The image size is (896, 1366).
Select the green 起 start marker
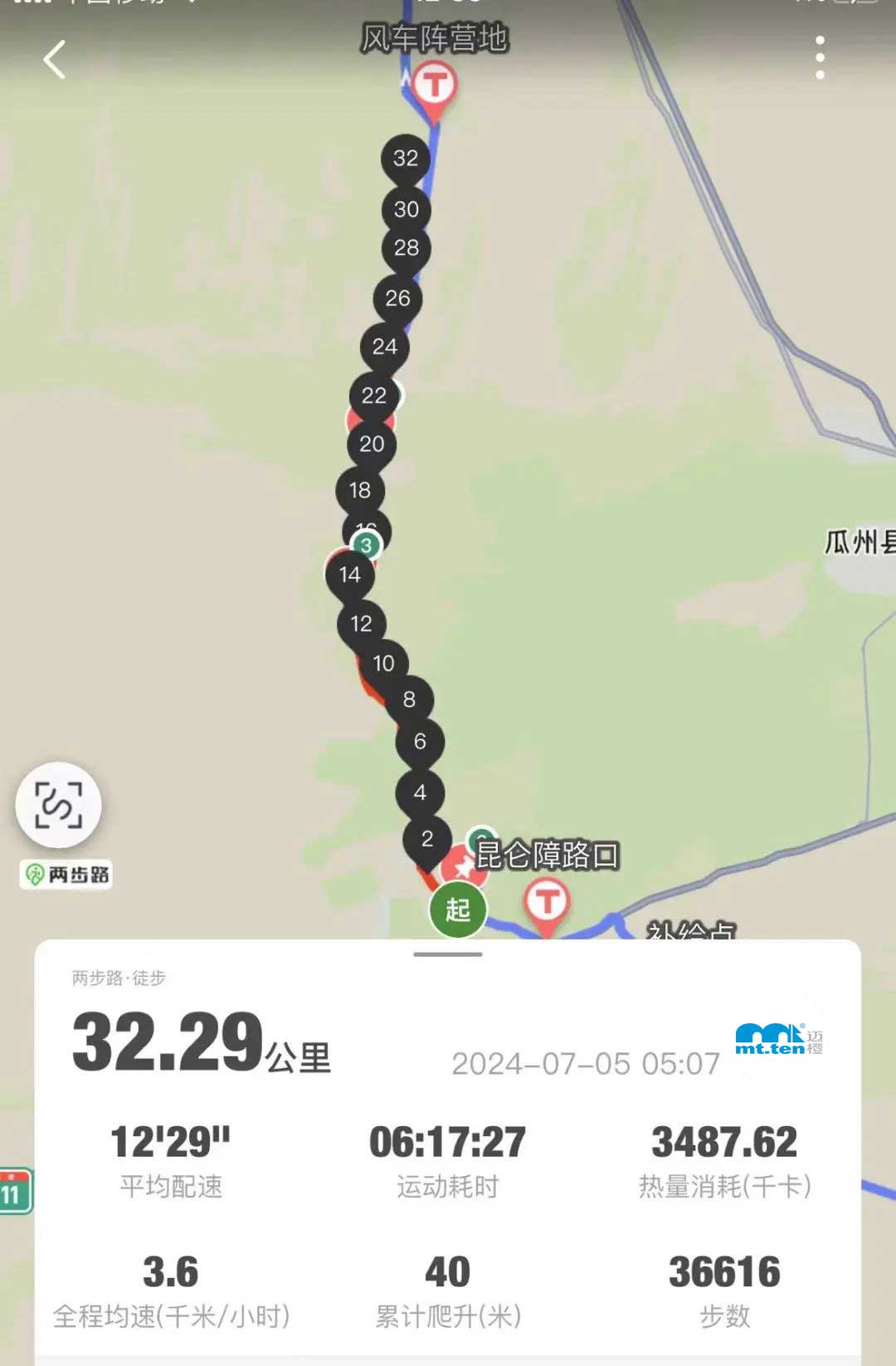[459, 910]
